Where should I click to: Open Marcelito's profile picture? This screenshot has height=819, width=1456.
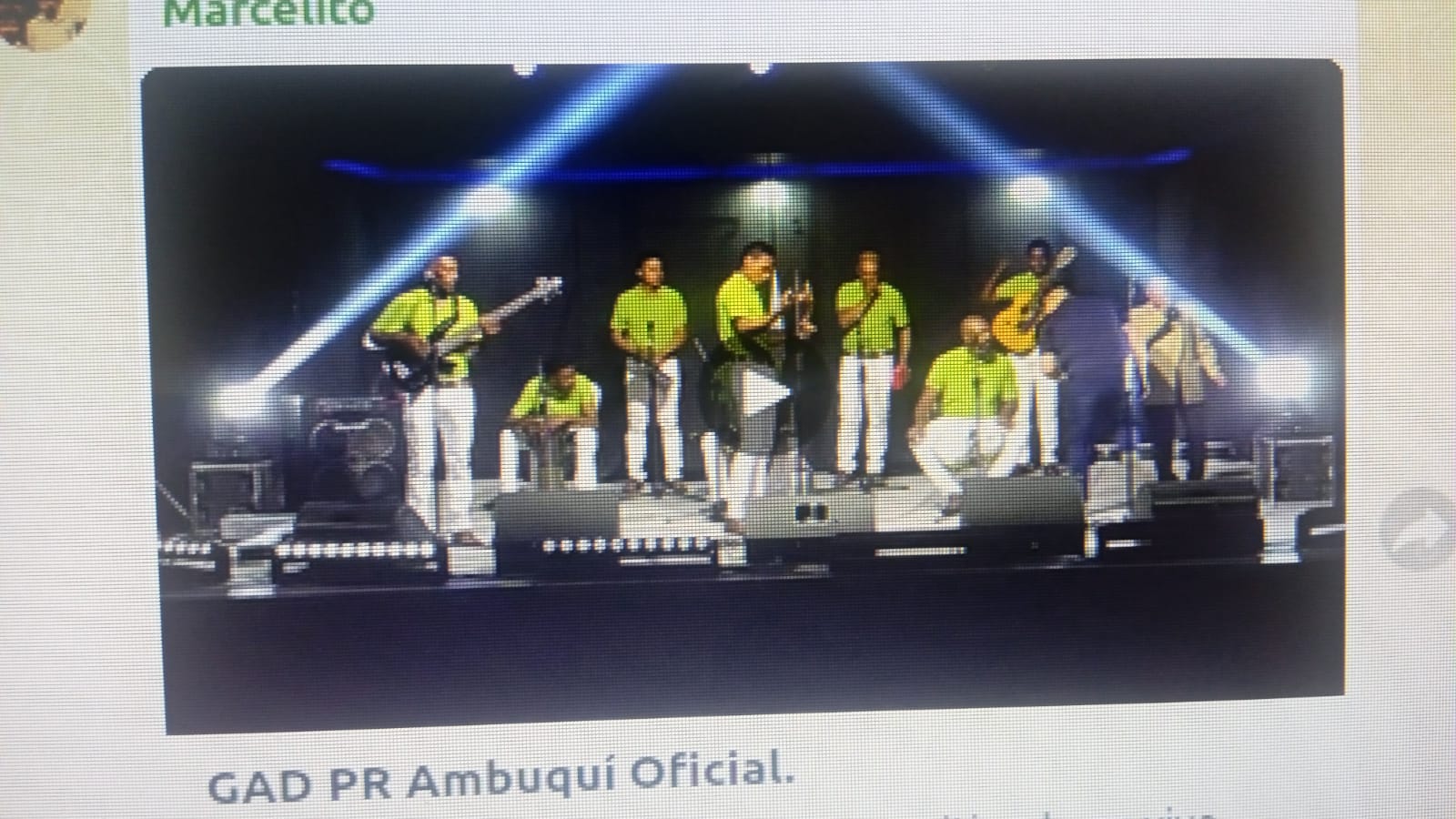pos(45,20)
